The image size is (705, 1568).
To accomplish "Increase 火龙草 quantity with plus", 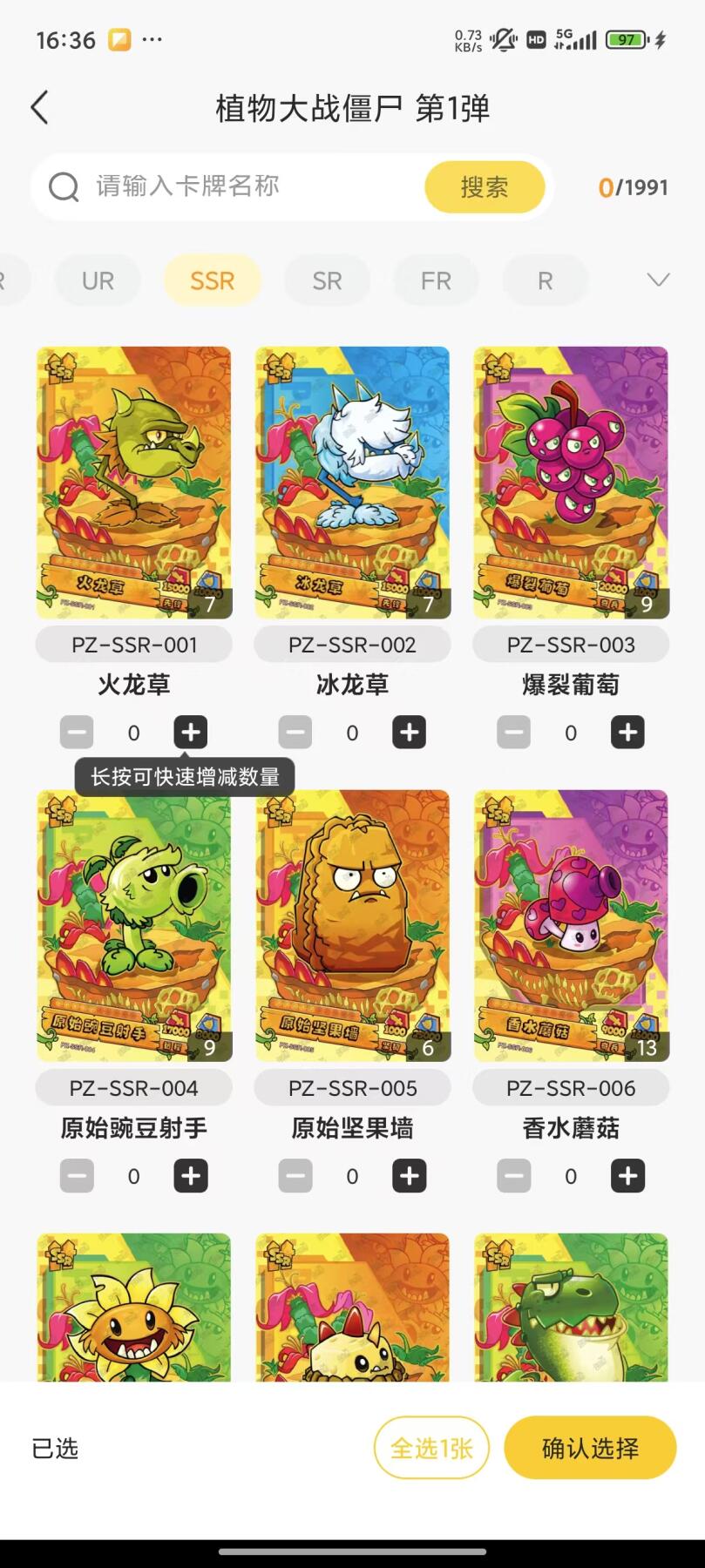I will point(191,733).
